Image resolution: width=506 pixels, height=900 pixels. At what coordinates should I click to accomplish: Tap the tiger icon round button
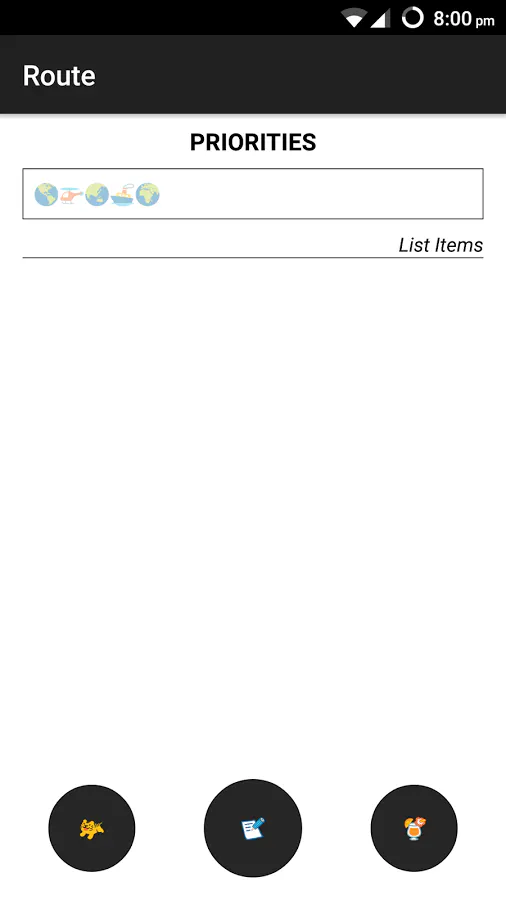point(92,828)
